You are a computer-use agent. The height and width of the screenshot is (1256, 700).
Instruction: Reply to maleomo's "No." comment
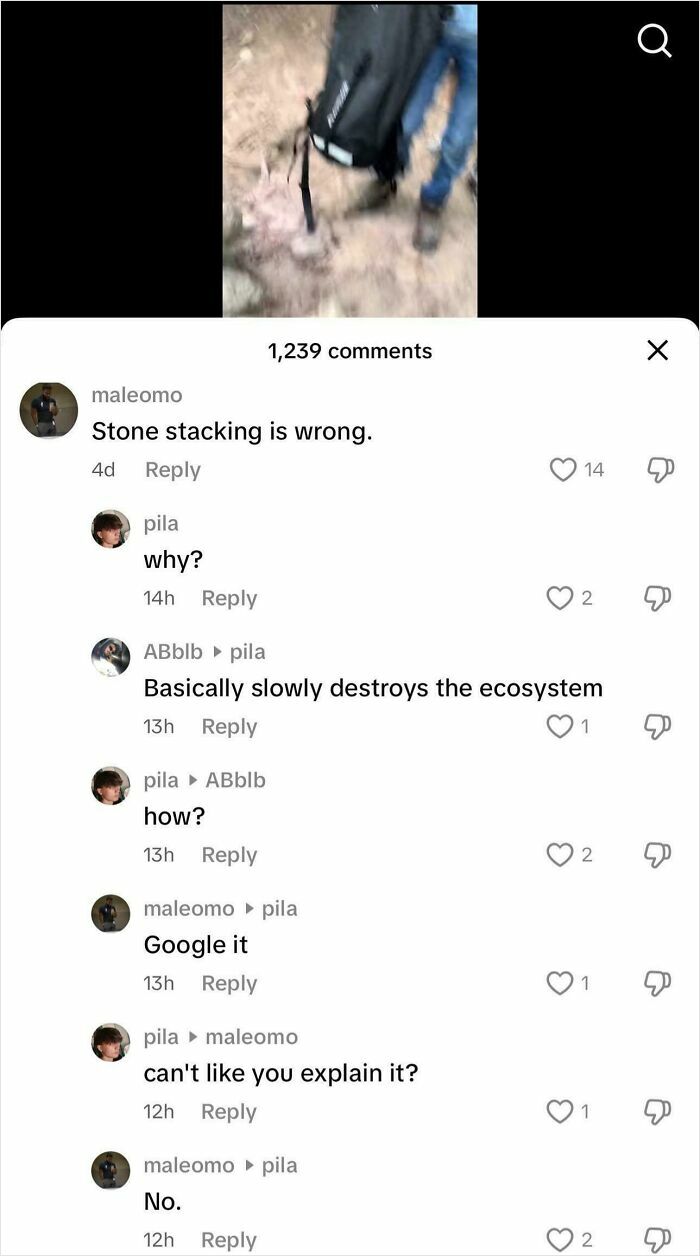click(x=229, y=1240)
